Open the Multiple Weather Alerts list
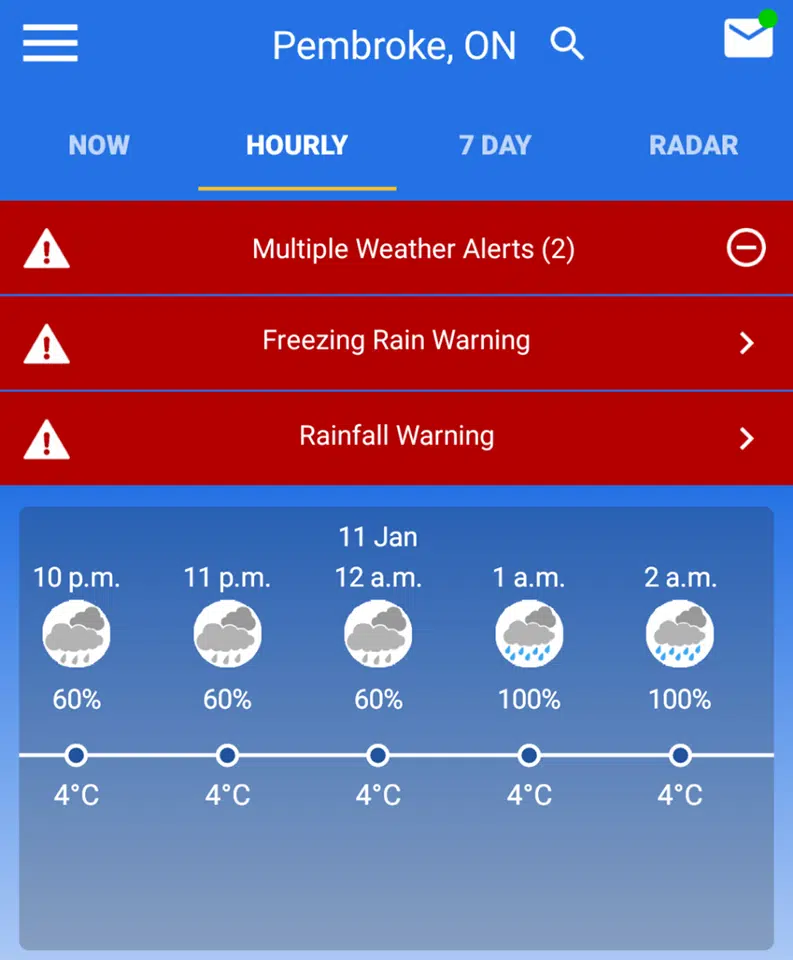The image size is (793, 960). [413, 248]
